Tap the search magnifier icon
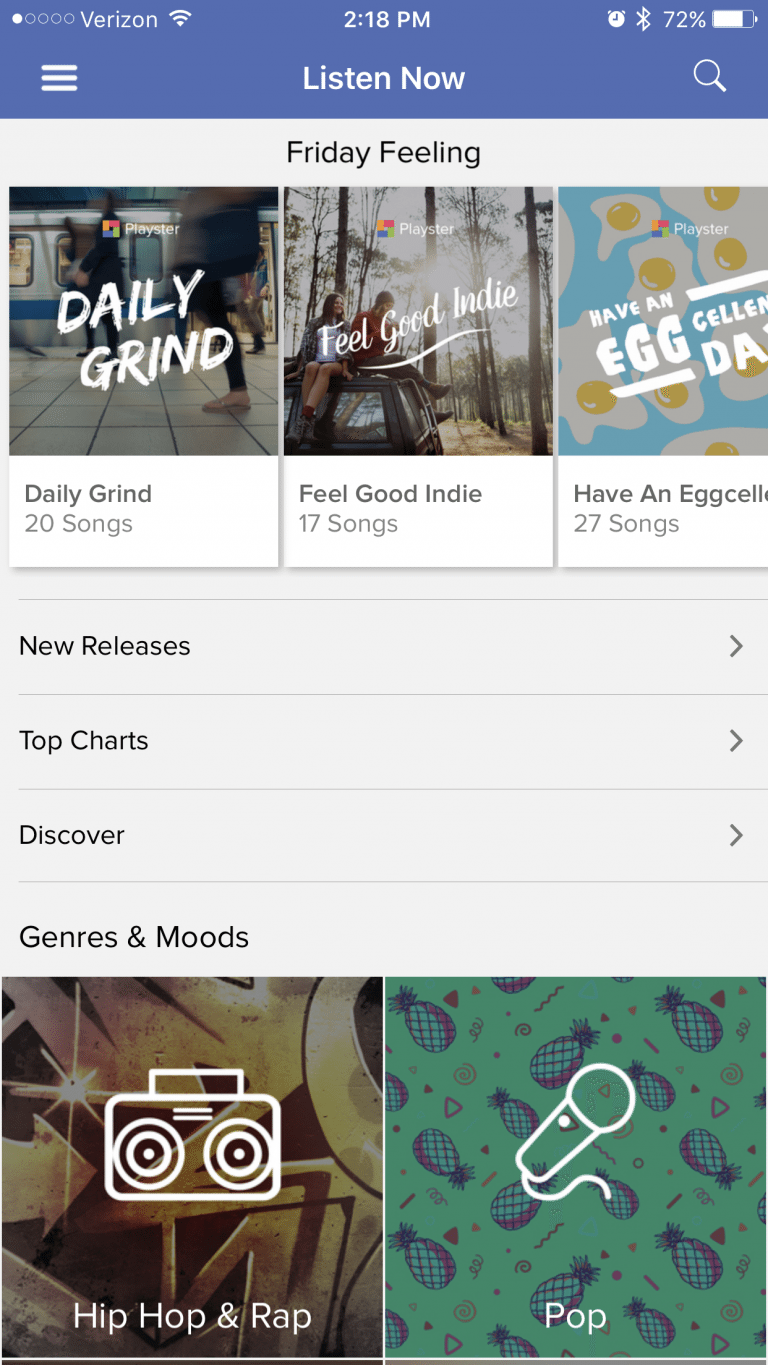 [710, 75]
